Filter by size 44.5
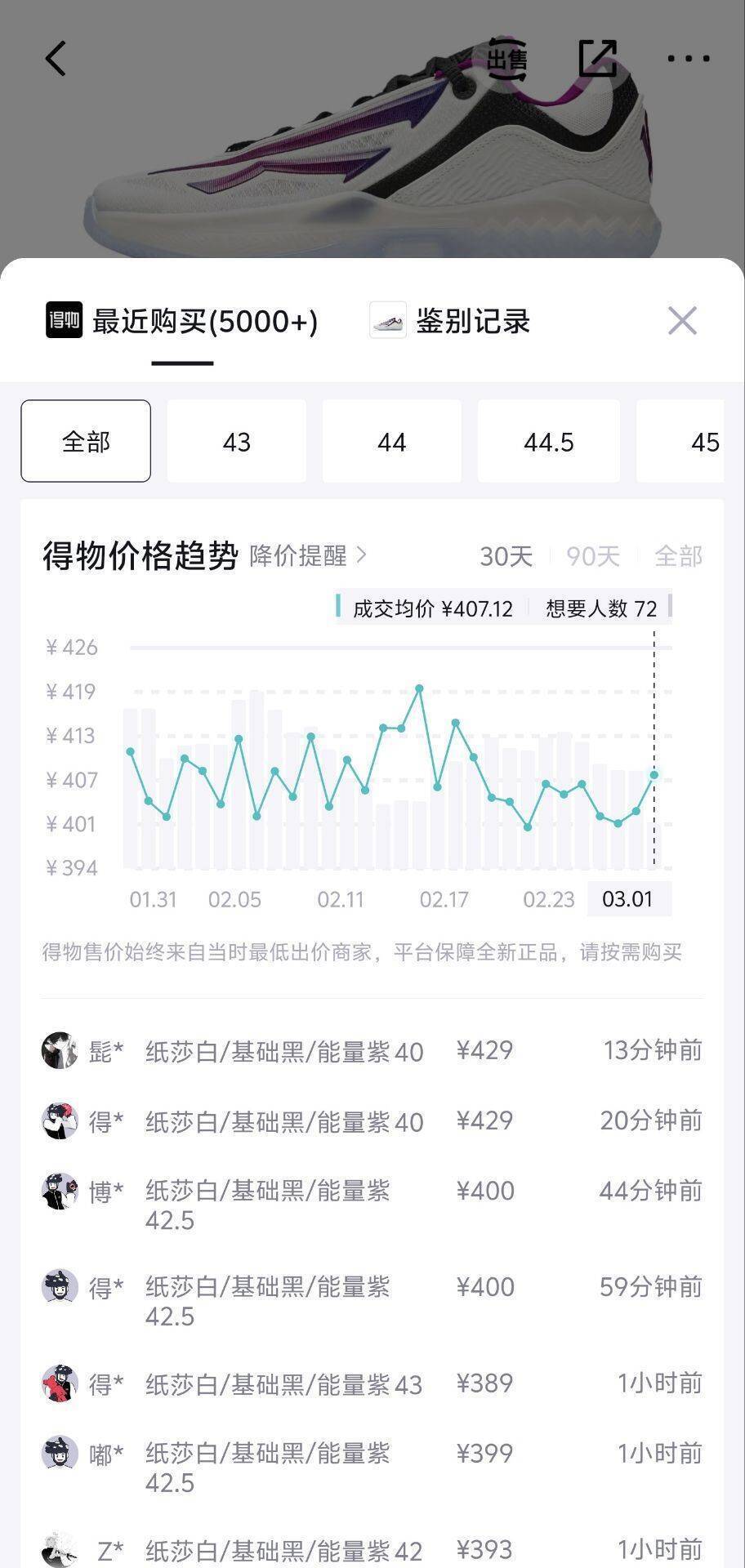 (x=548, y=442)
